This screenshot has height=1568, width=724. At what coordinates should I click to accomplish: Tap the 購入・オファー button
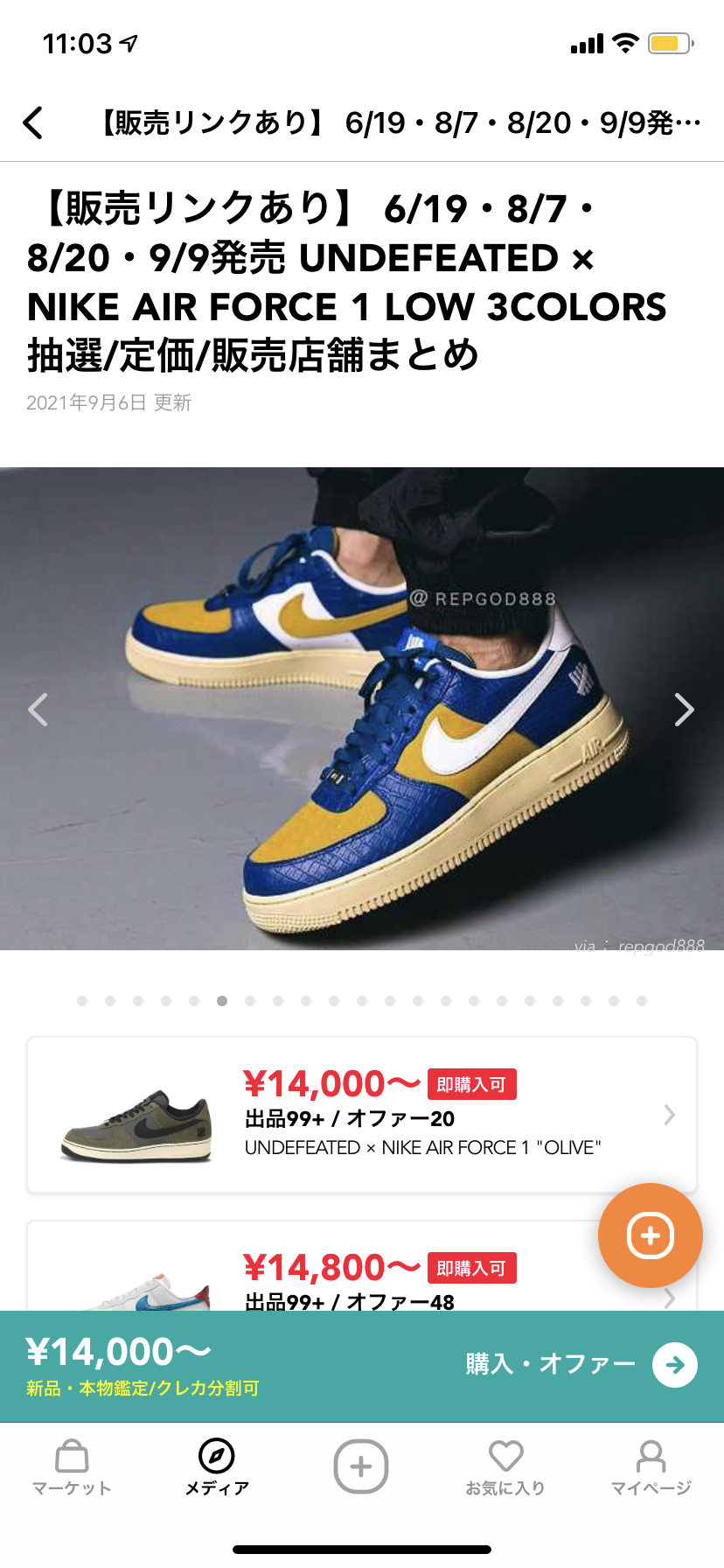[x=581, y=1364]
